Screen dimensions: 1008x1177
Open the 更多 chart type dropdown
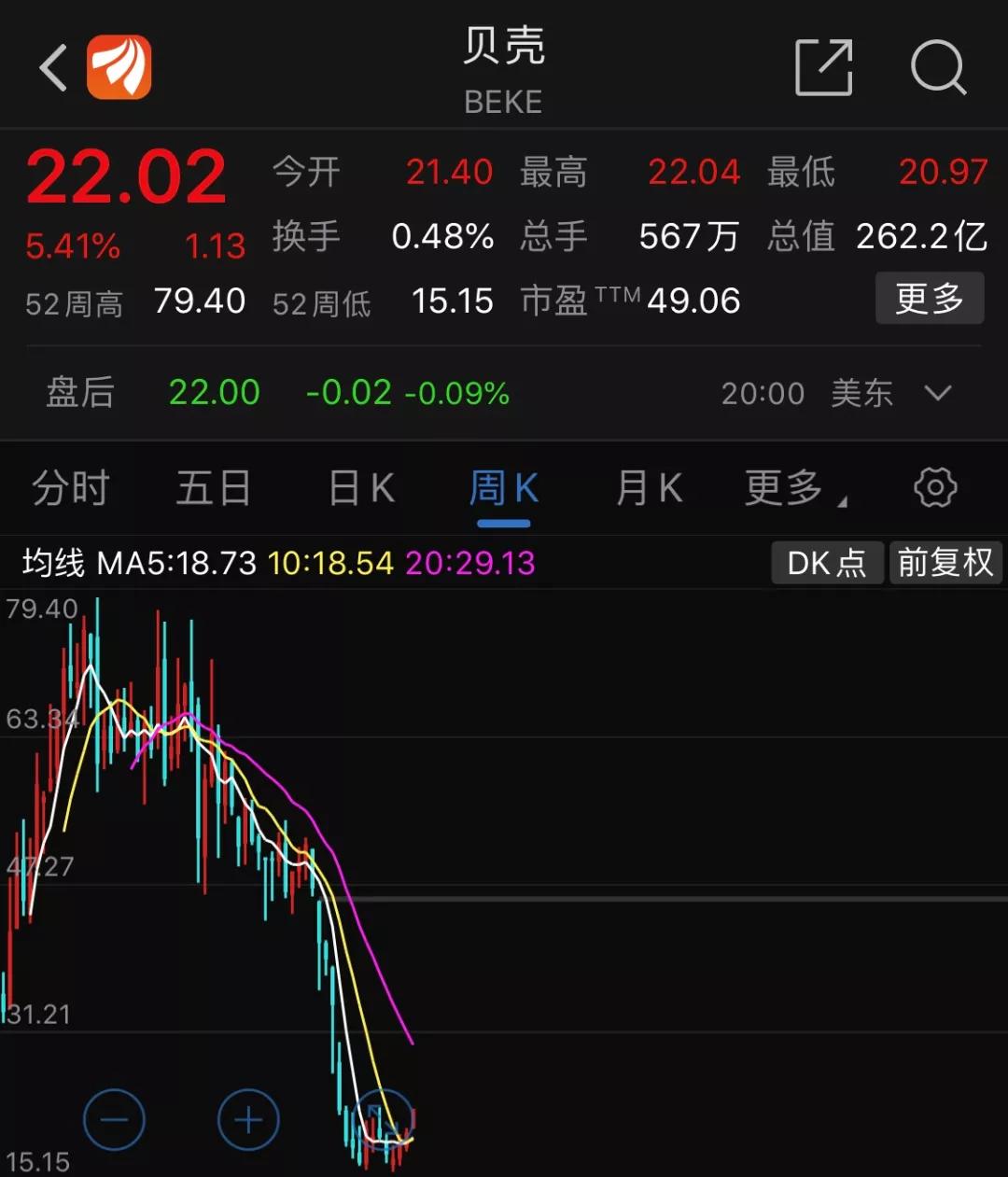point(787,487)
